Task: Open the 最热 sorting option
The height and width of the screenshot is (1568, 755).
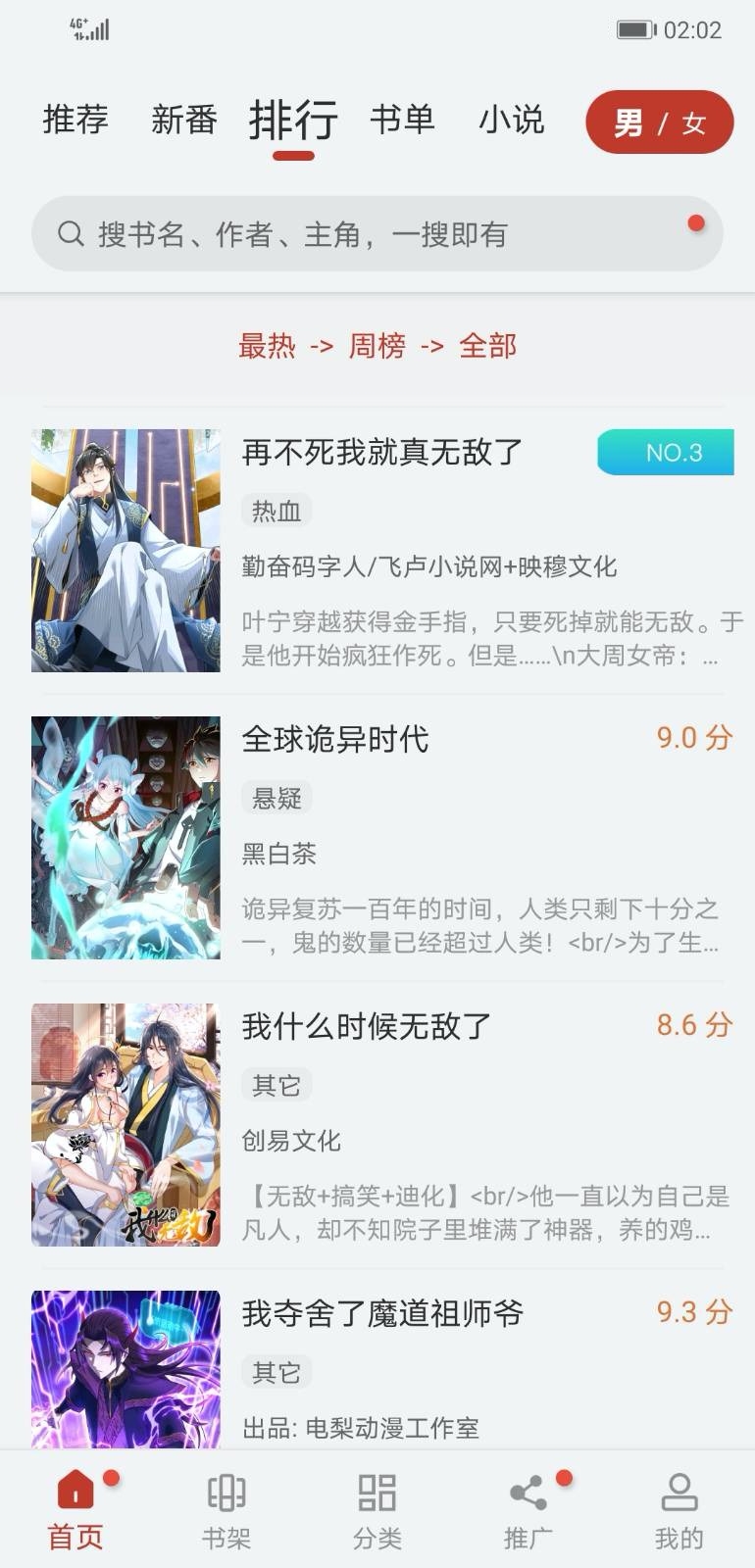Action: coord(267,347)
